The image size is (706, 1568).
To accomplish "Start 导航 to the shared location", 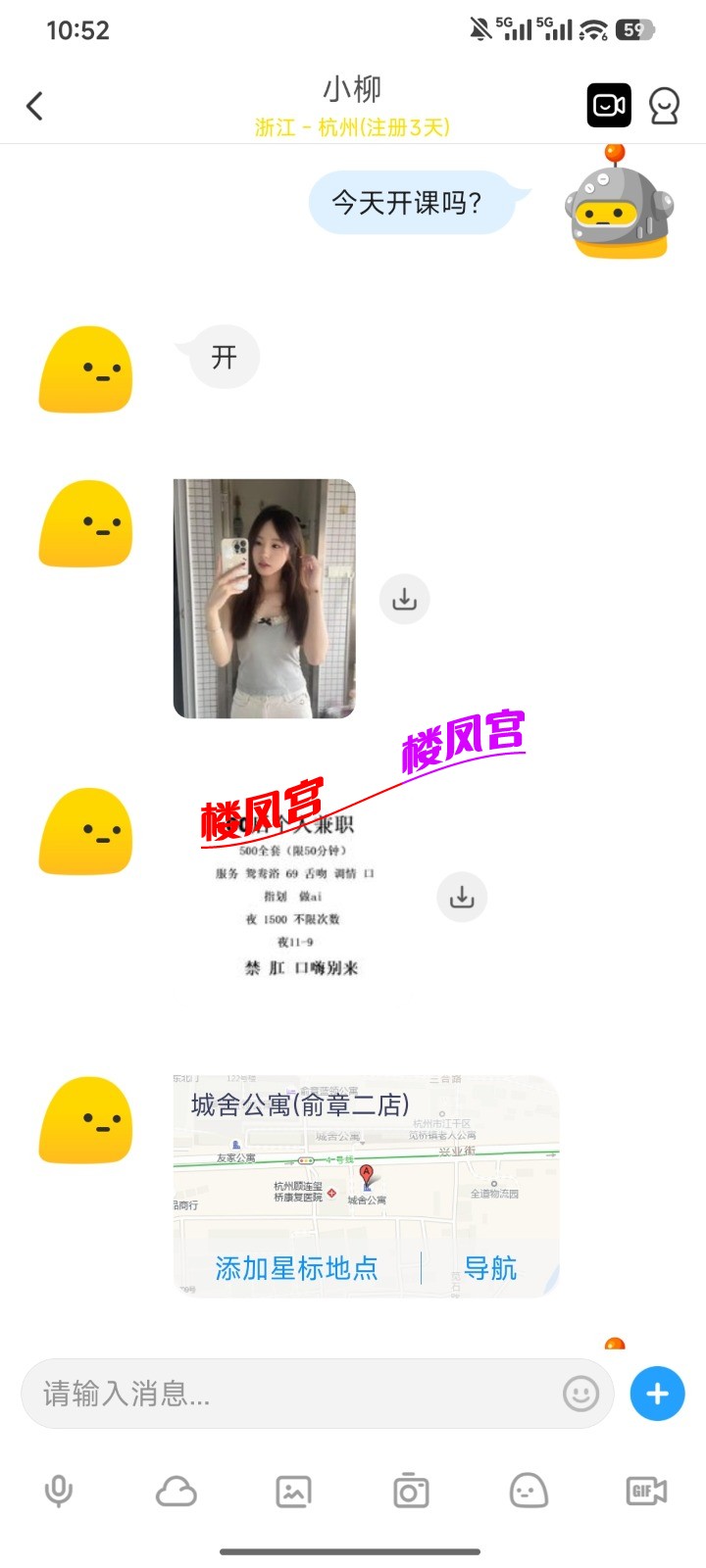I will click(489, 1268).
